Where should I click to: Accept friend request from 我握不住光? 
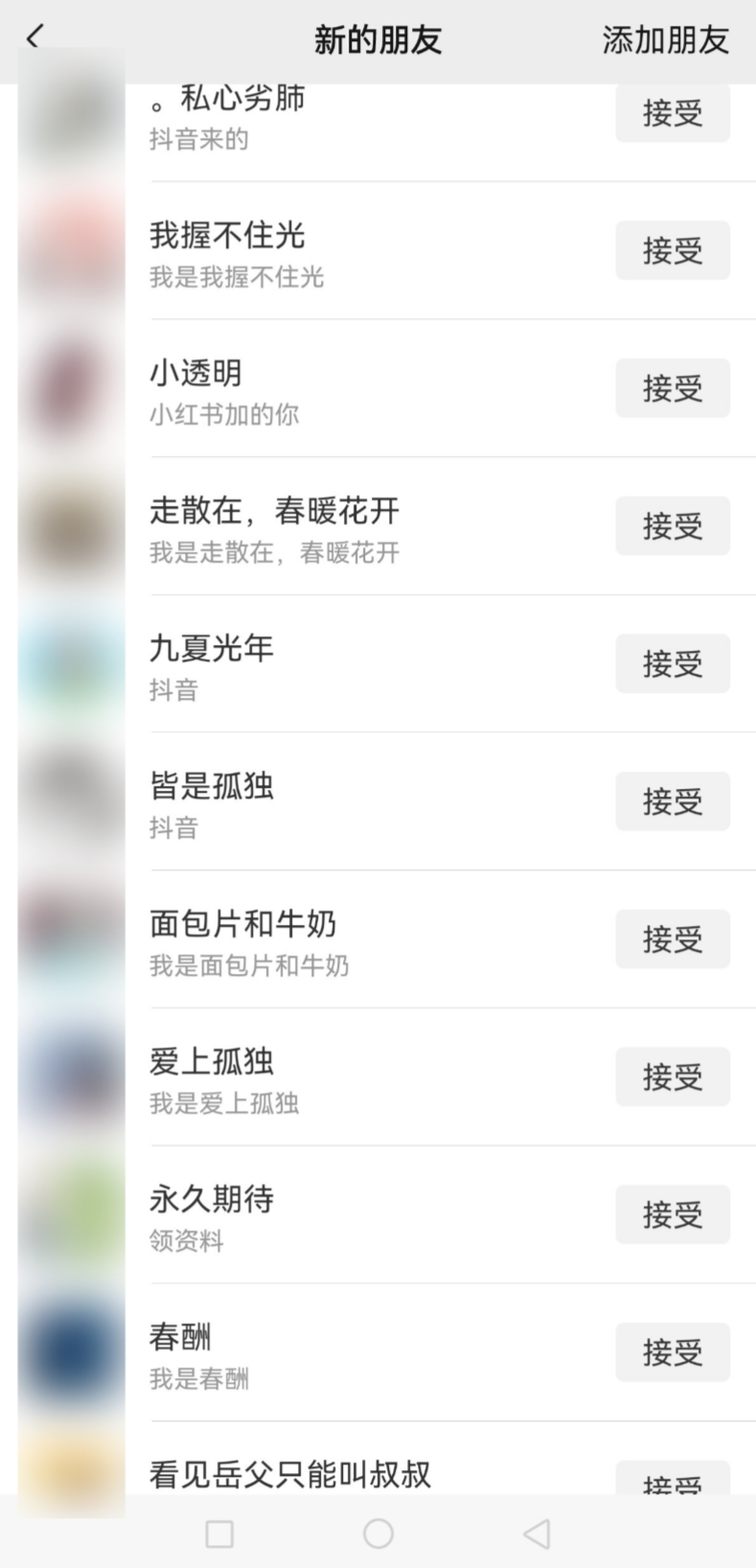click(x=672, y=251)
